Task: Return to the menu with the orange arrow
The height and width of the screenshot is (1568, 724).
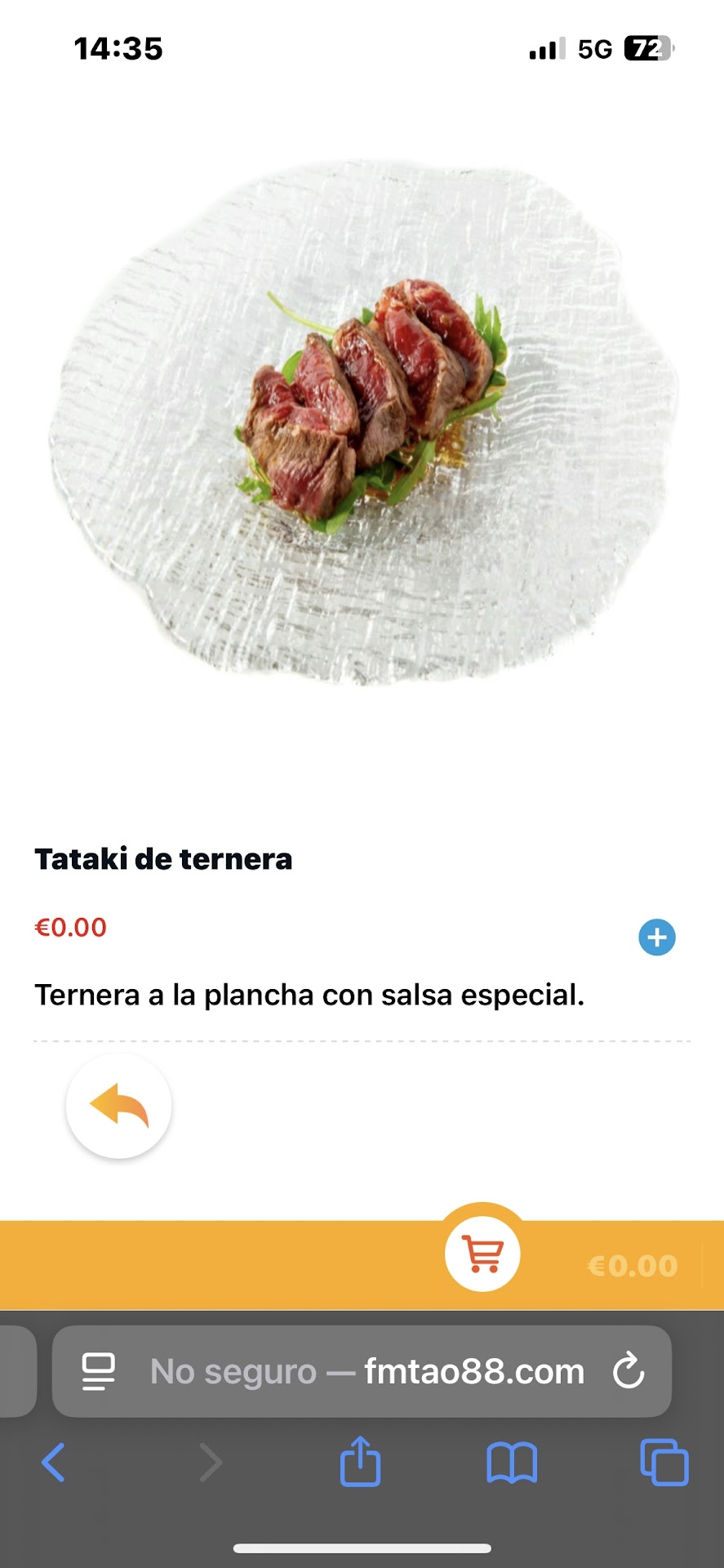Action: point(119,1107)
